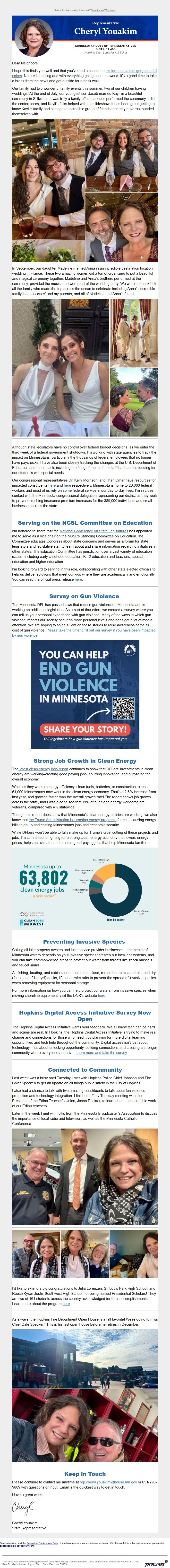Open the latest clean energy jobs report

44,769
